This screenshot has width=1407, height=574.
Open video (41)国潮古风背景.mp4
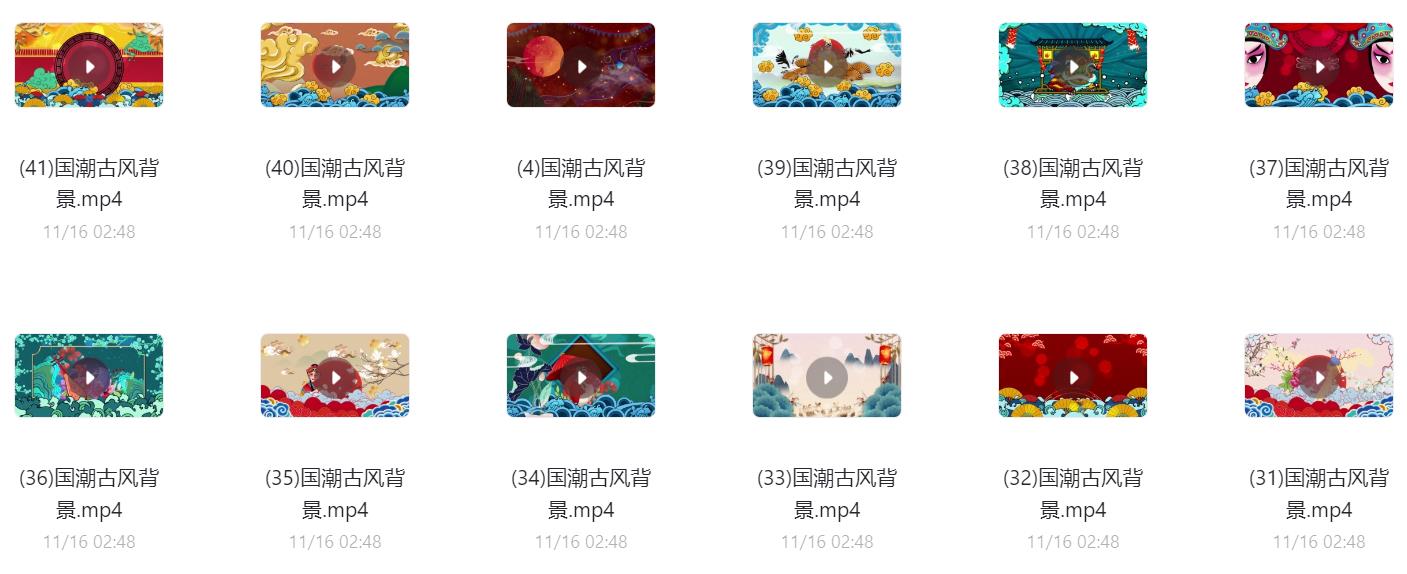coord(89,66)
